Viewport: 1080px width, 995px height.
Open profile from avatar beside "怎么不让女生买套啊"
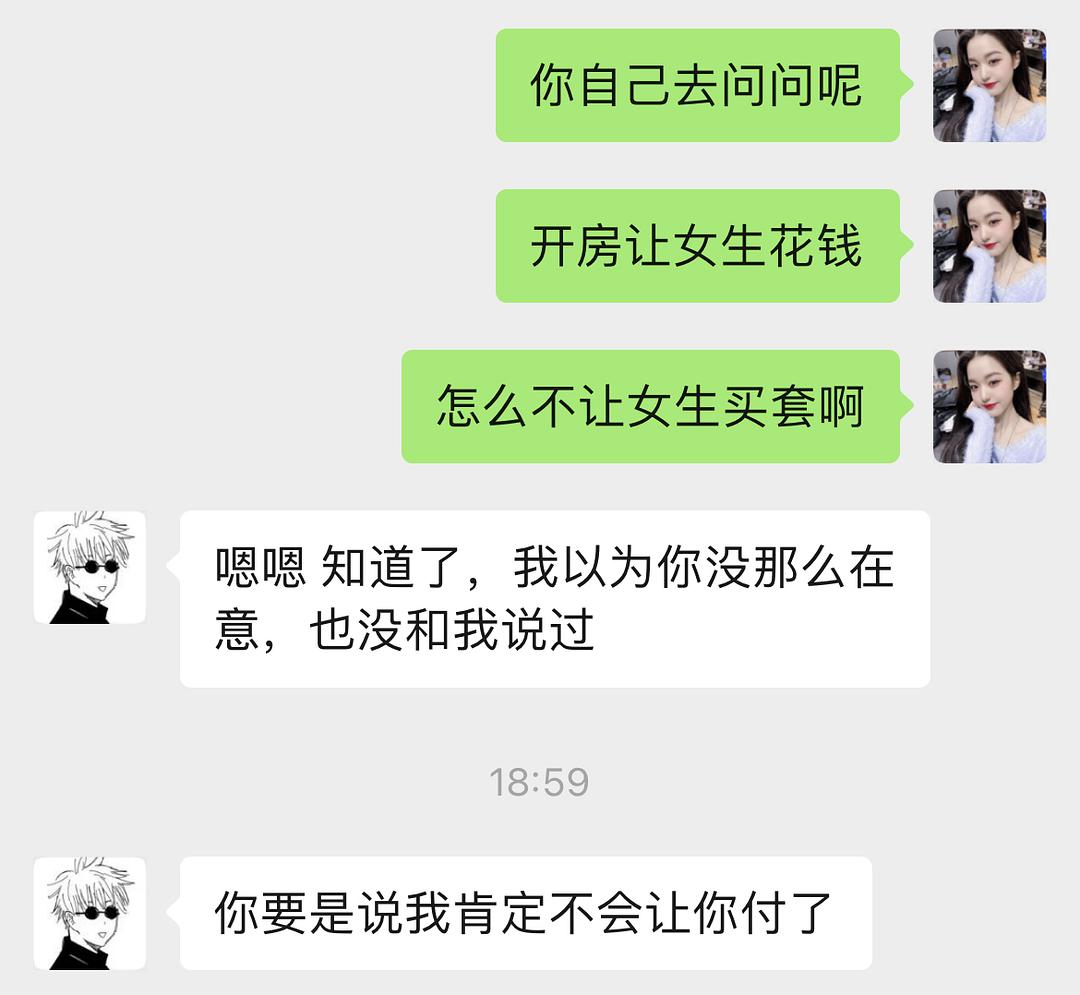pyautogui.click(x=989, y=406)
